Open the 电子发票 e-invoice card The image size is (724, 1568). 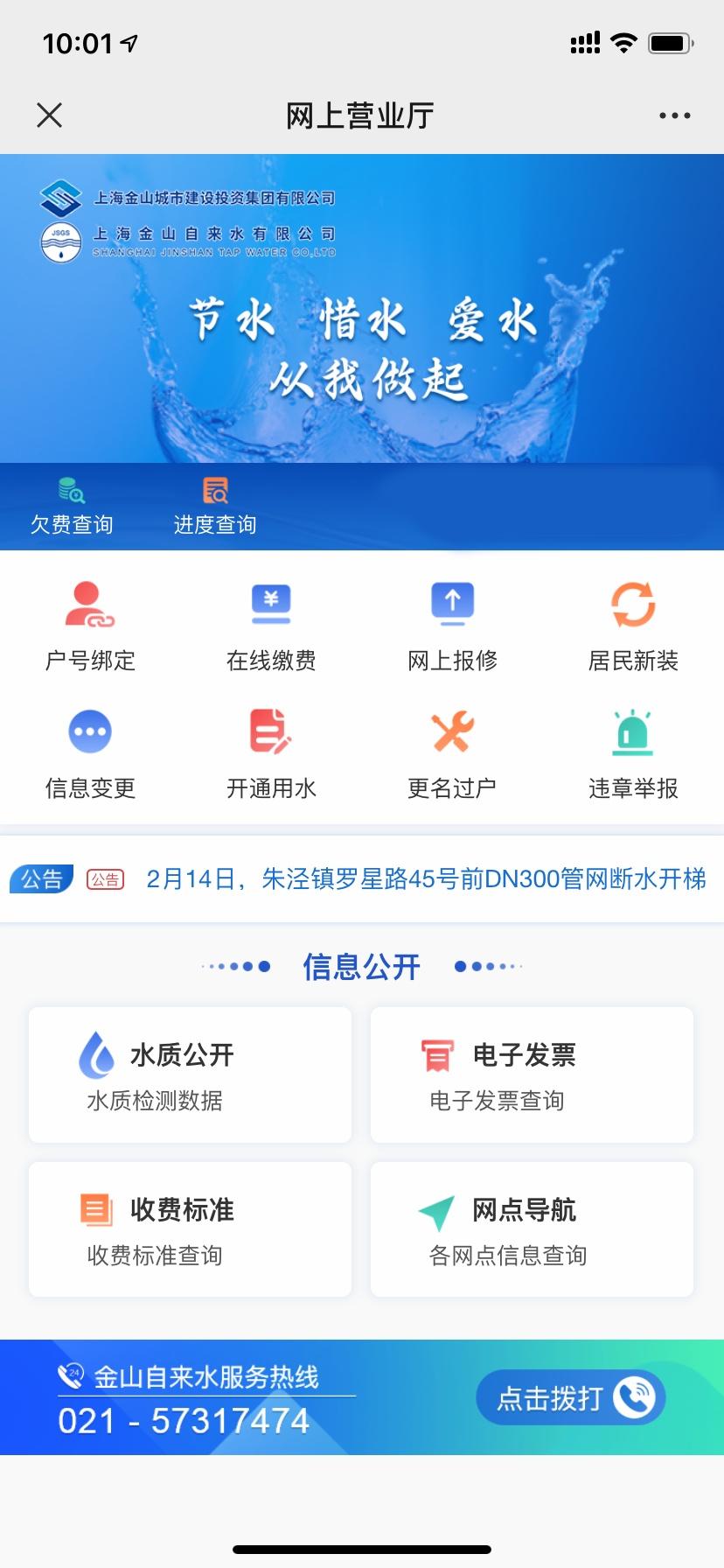[x=532, y=1074]
